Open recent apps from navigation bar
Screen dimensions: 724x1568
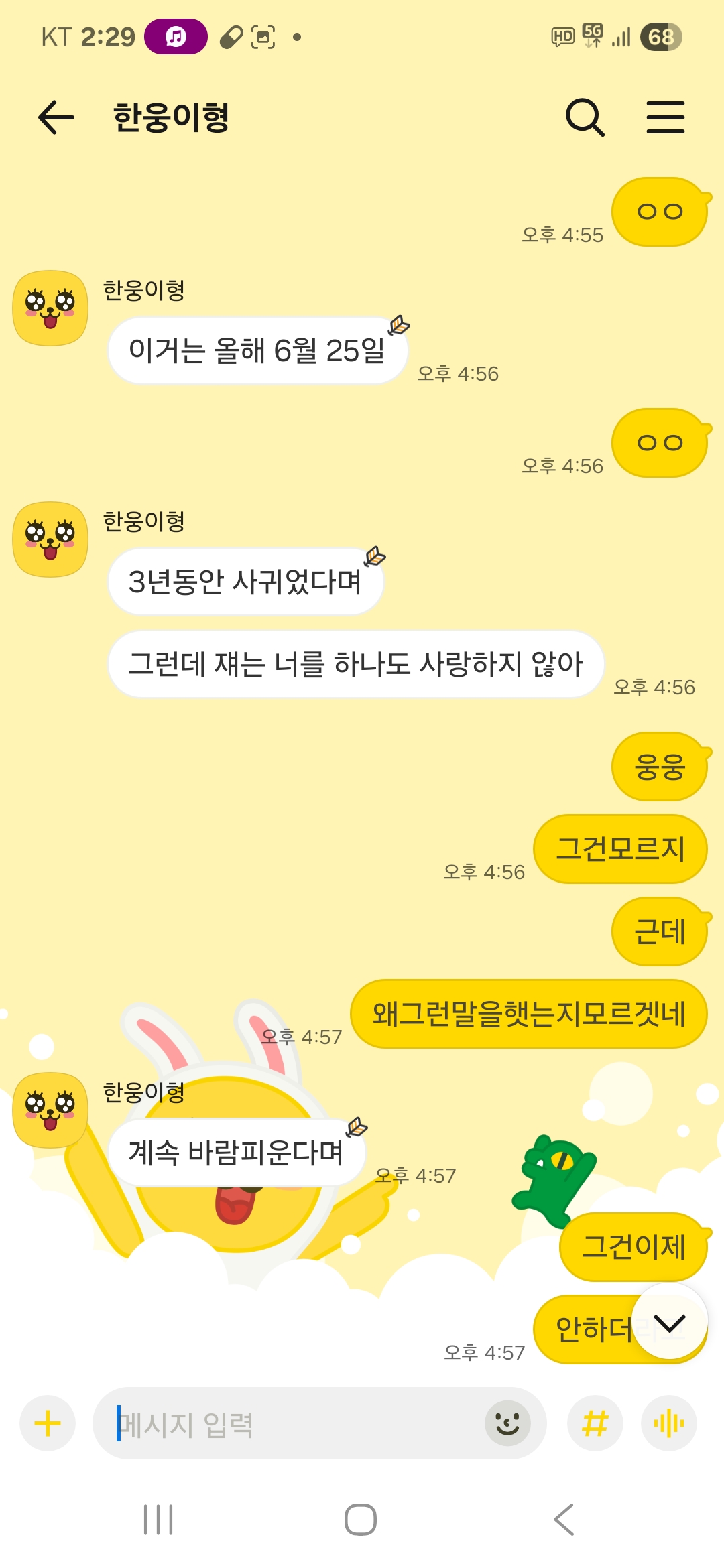158,1520
